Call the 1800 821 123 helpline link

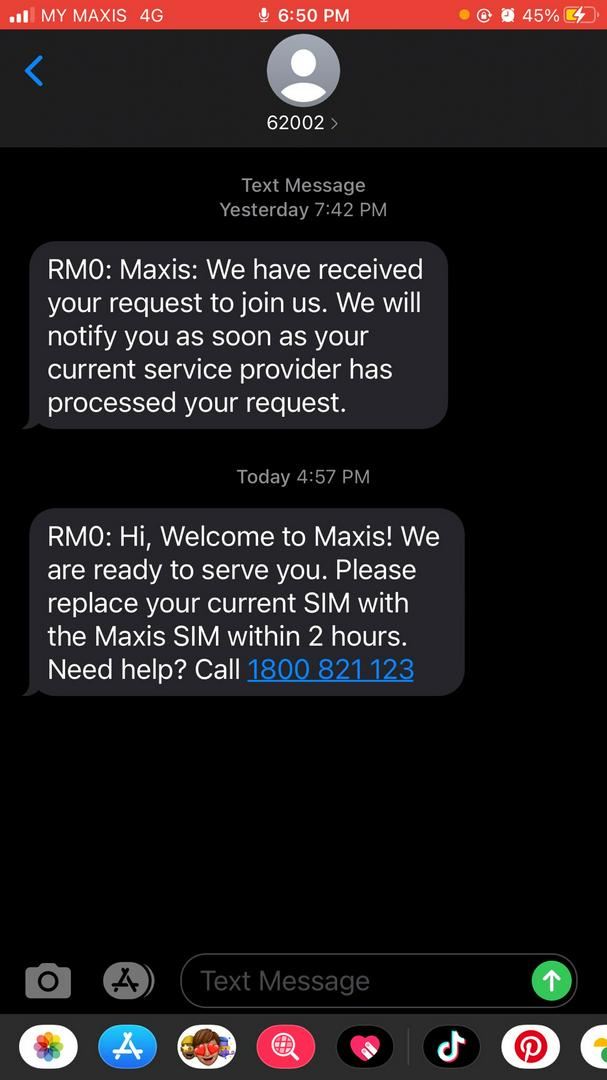coord(330,669)
